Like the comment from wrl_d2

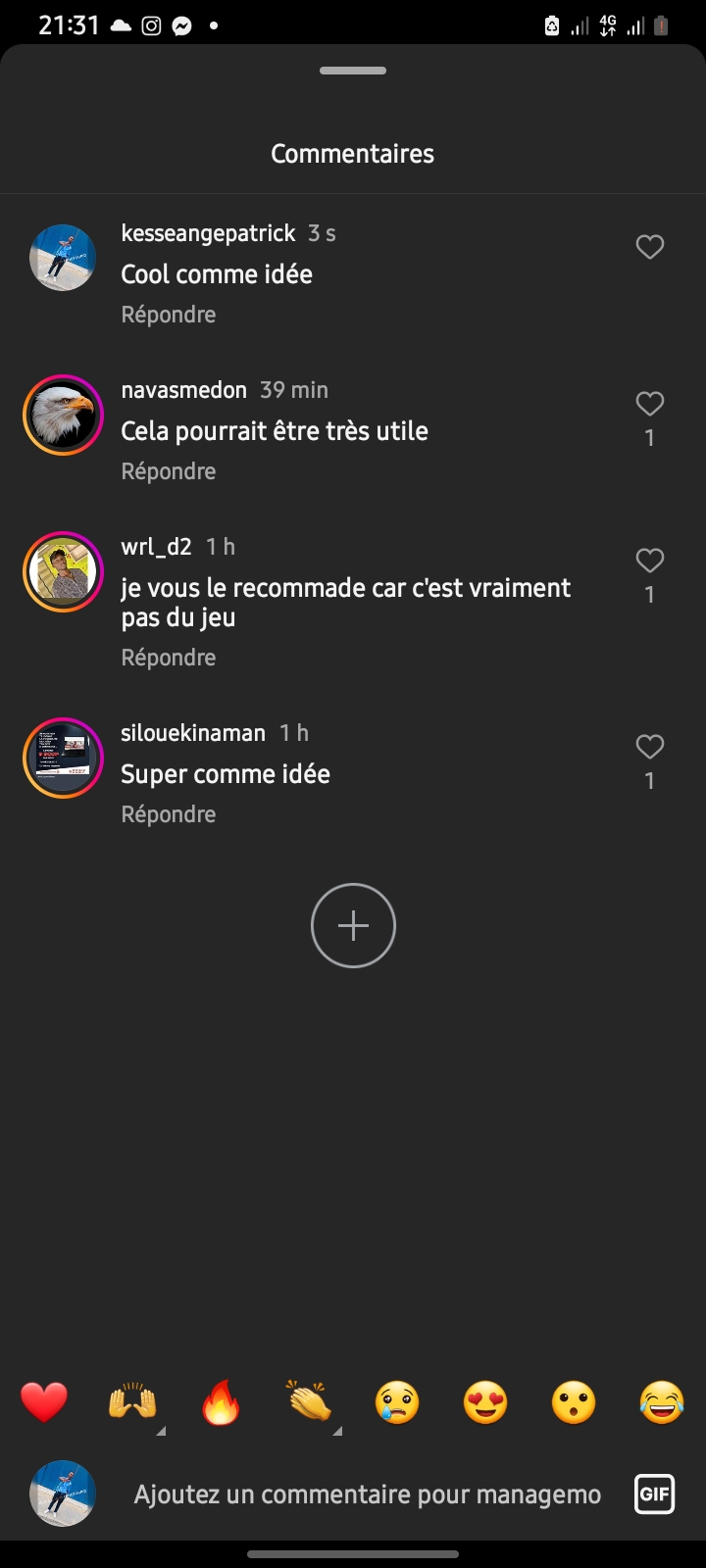pyautogui.click(x=650, y=561)
